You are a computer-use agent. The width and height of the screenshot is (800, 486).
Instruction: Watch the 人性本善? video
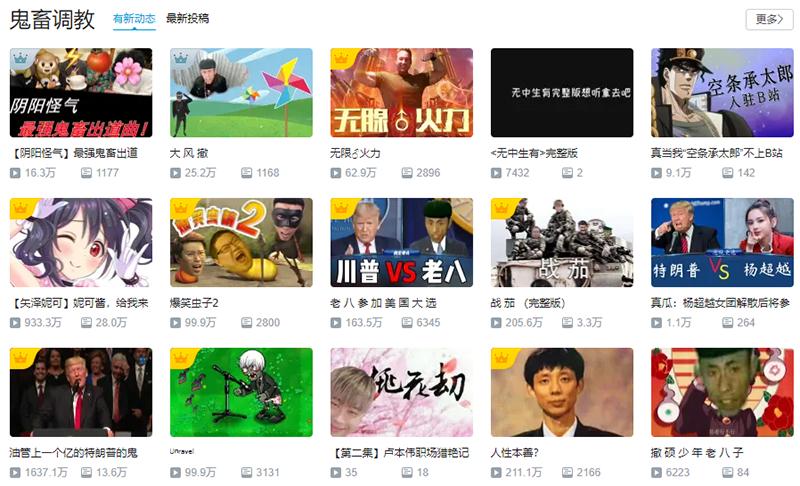click(562, 392)
